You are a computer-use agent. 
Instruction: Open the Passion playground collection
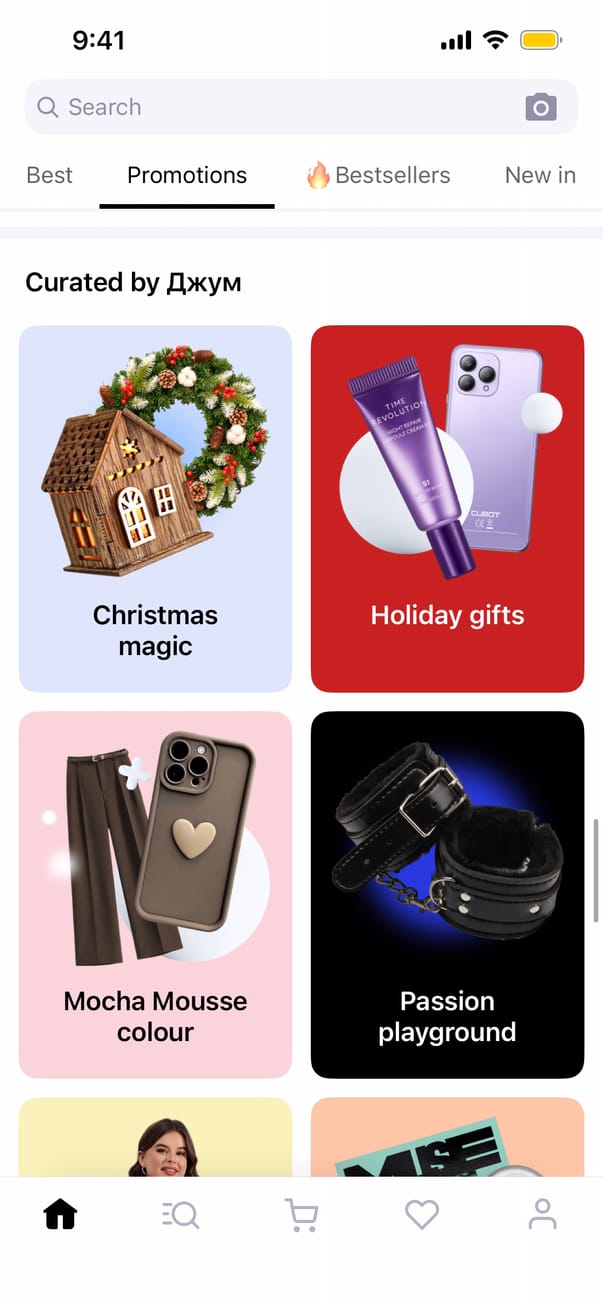pyautogui.click(x=447, y=894)
